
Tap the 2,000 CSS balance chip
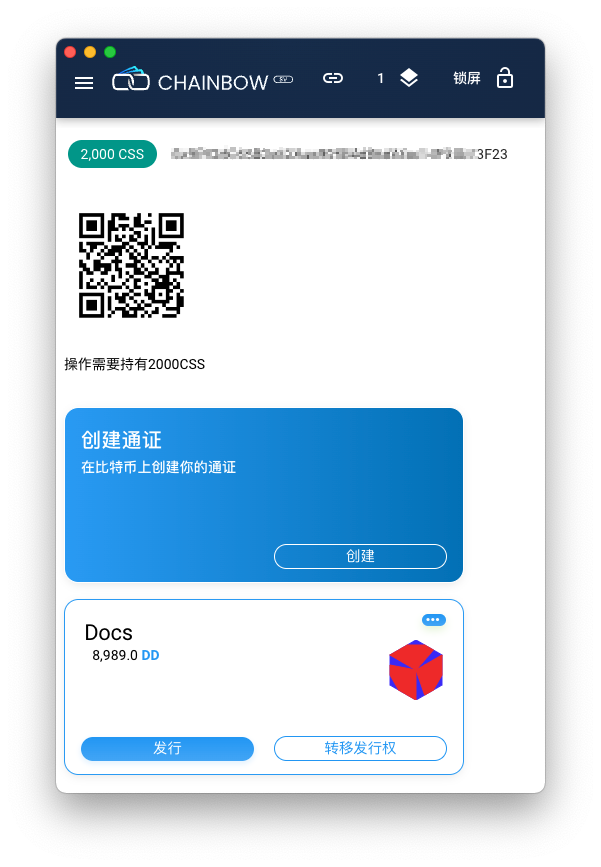click(x=112, y=154)
